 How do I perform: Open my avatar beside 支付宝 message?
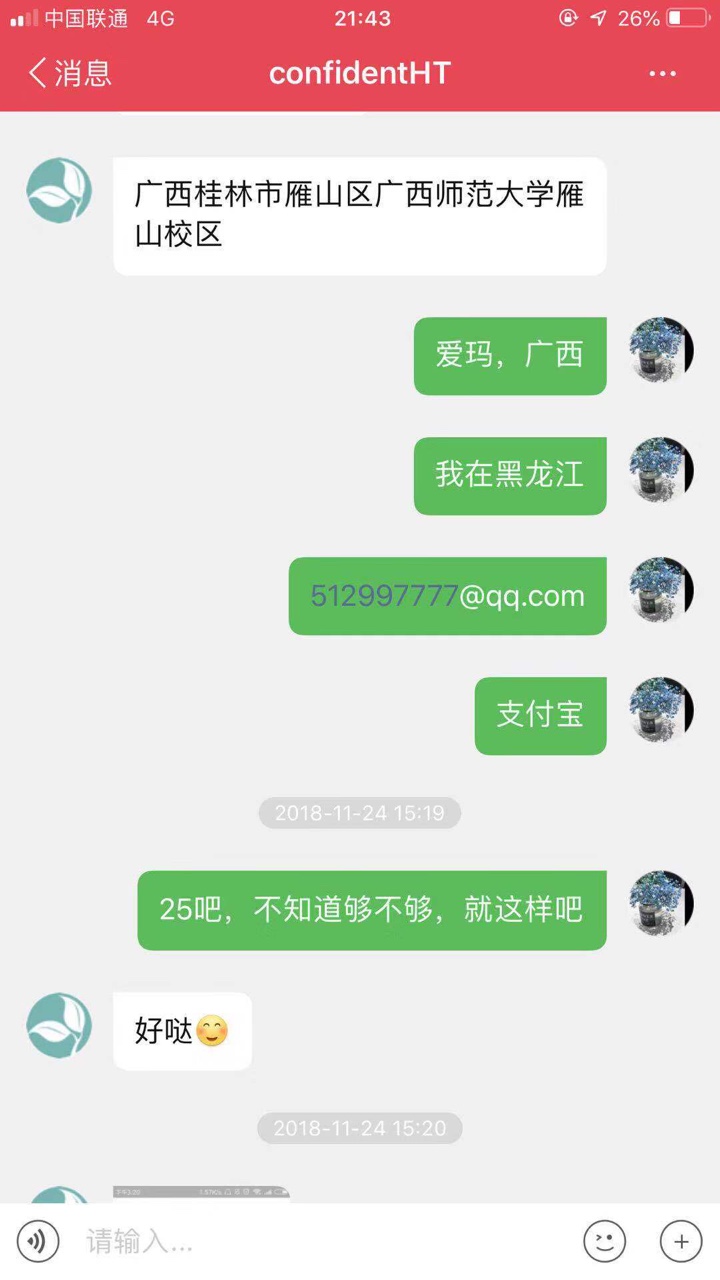coord(661,710)
